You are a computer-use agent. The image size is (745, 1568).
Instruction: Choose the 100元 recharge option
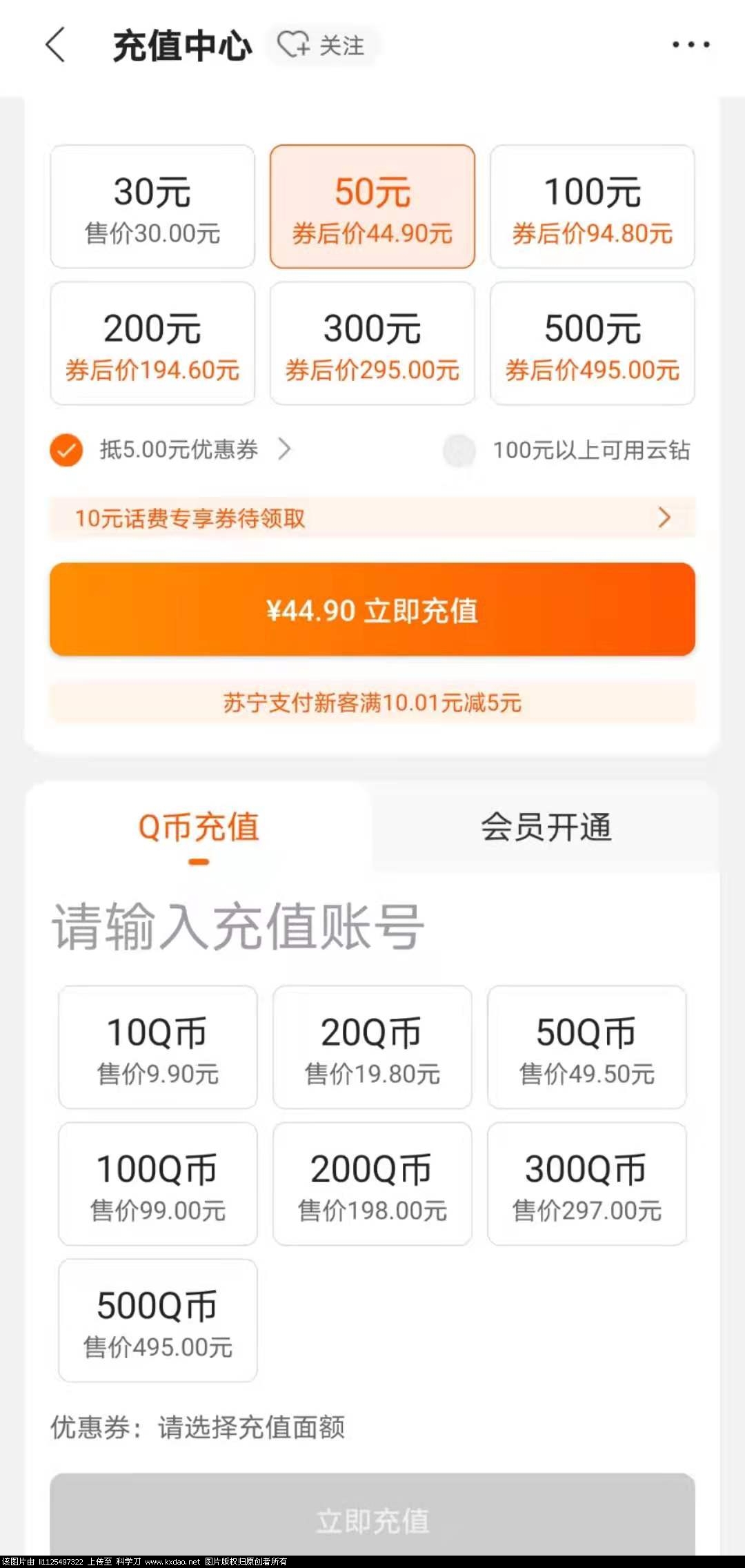(x=592, y=206)
